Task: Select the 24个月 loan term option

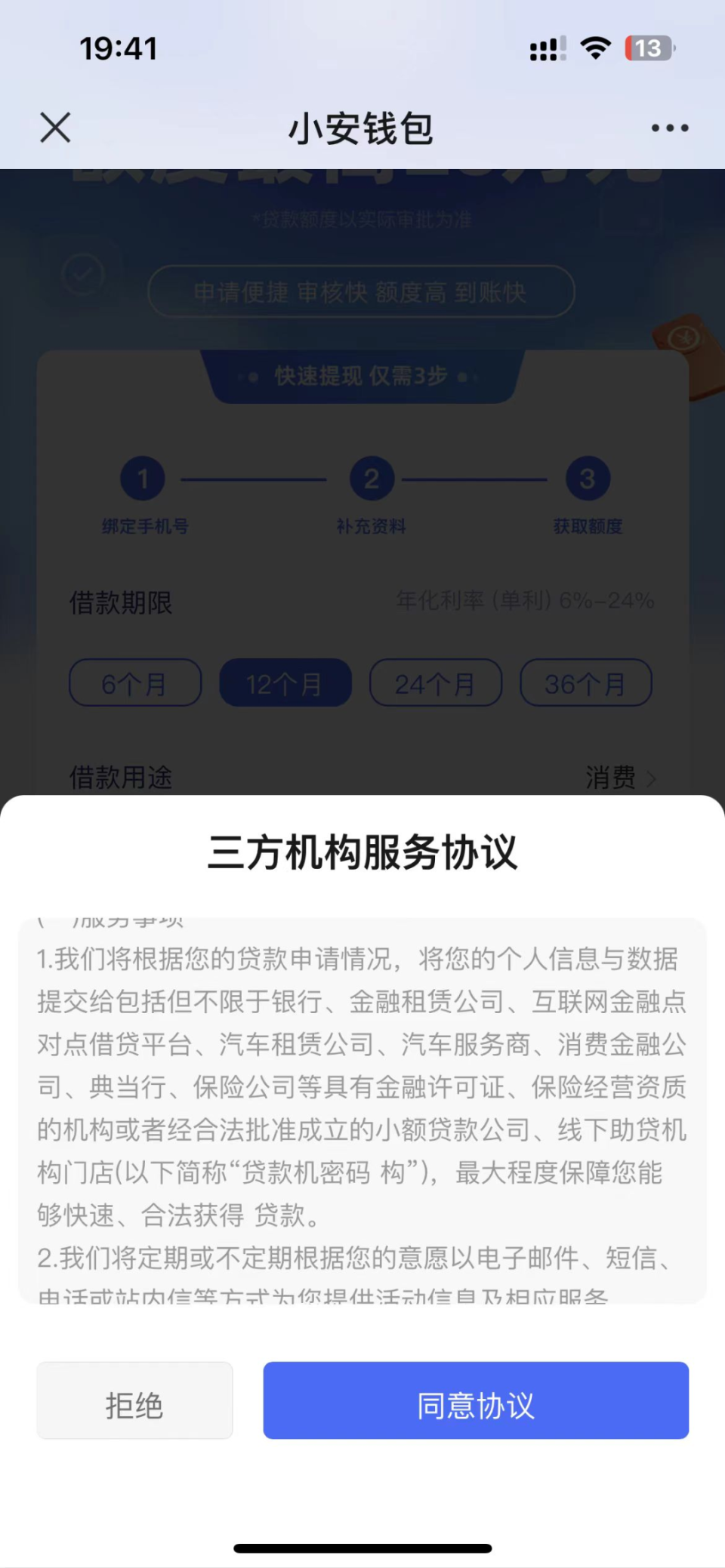Action: click(x=435, y=682)
